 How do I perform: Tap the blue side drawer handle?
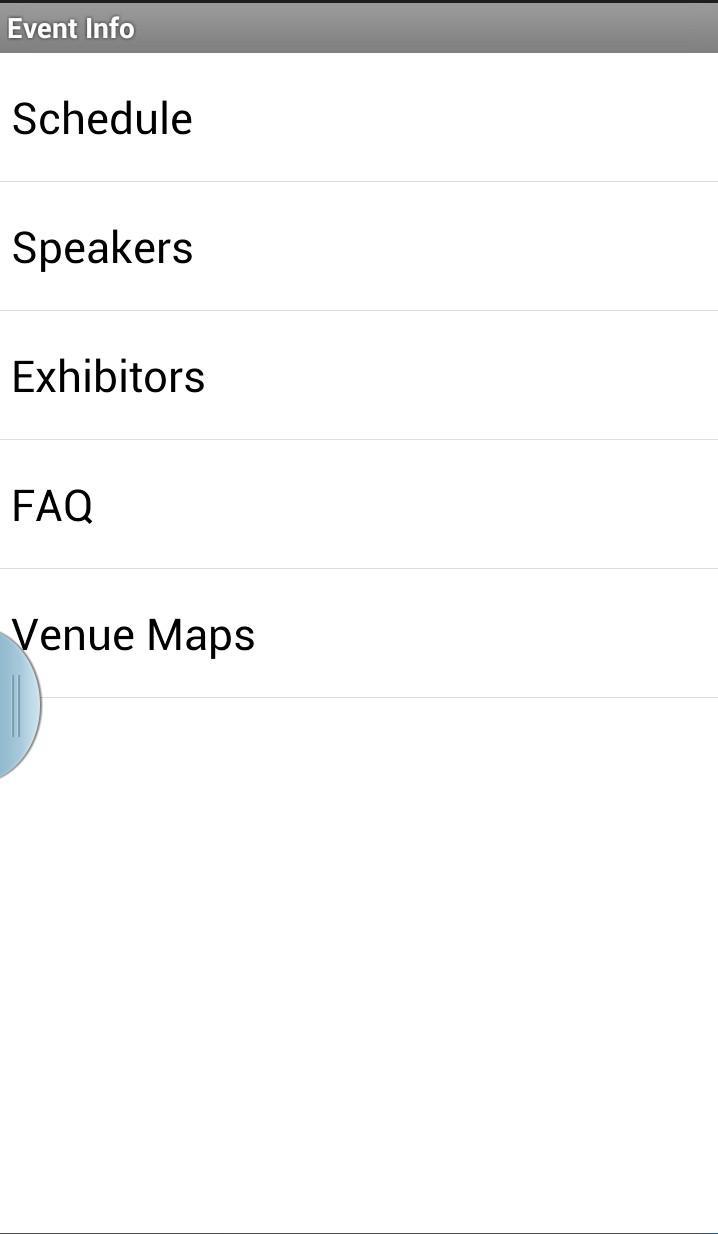(17, 706)
